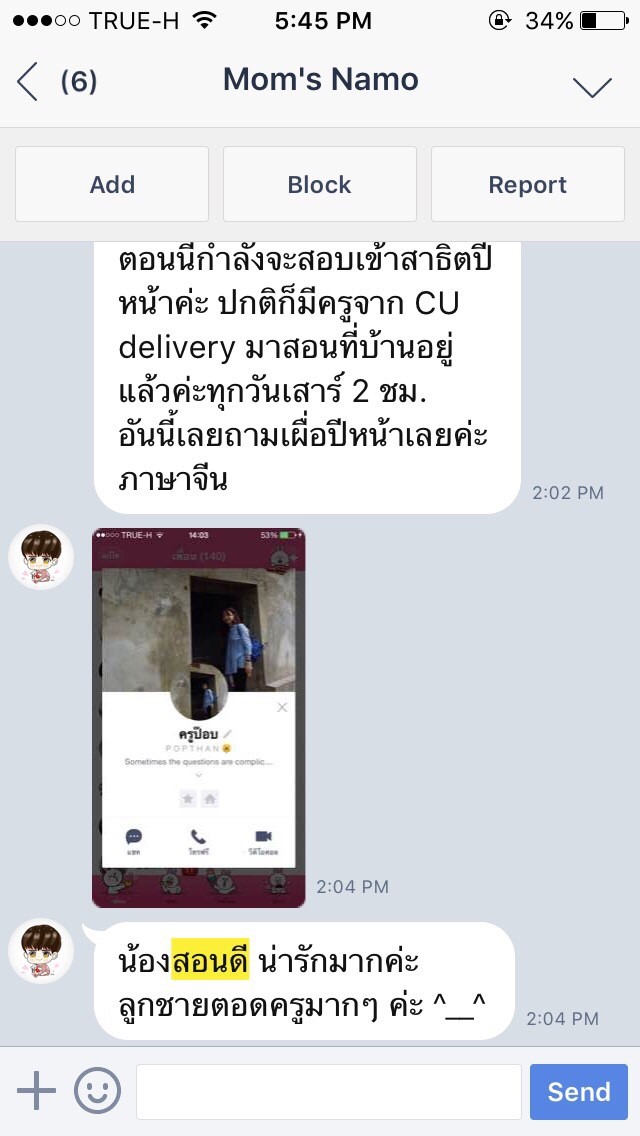View sender's avatar next to the image message

point(41,557)
